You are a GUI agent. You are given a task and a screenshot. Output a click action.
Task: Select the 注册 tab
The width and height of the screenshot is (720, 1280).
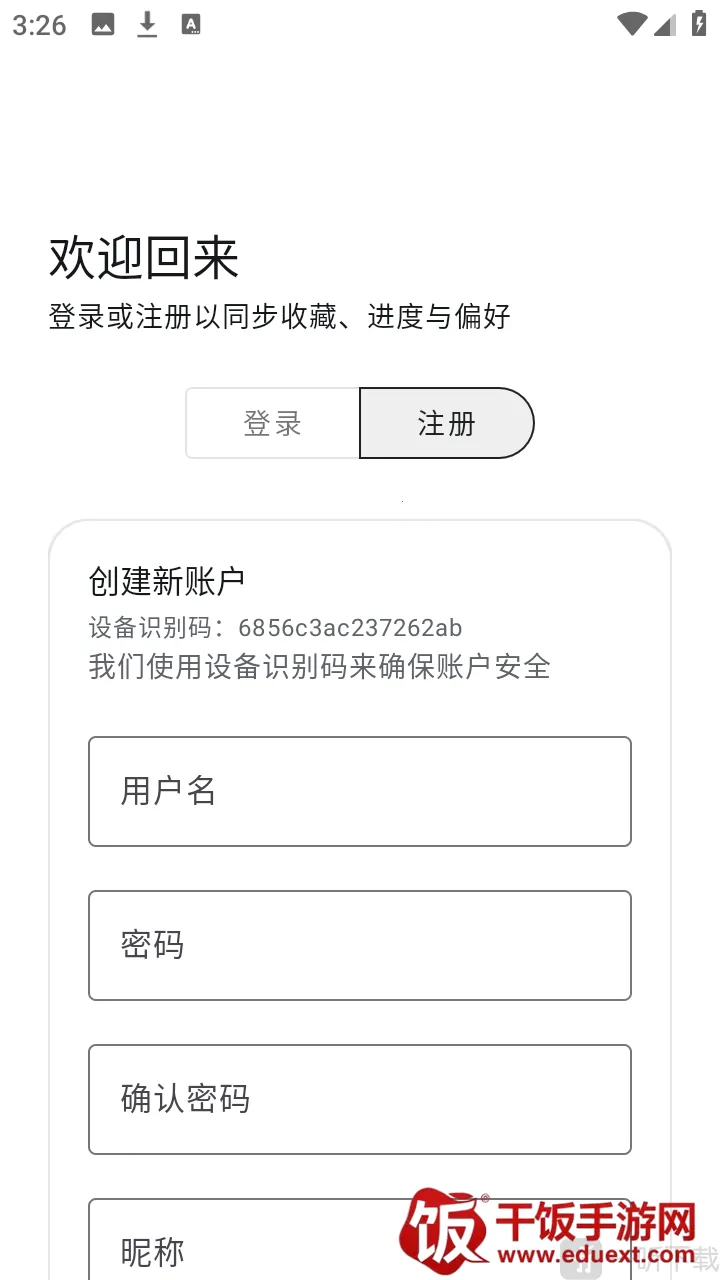[x=446, y=423]
